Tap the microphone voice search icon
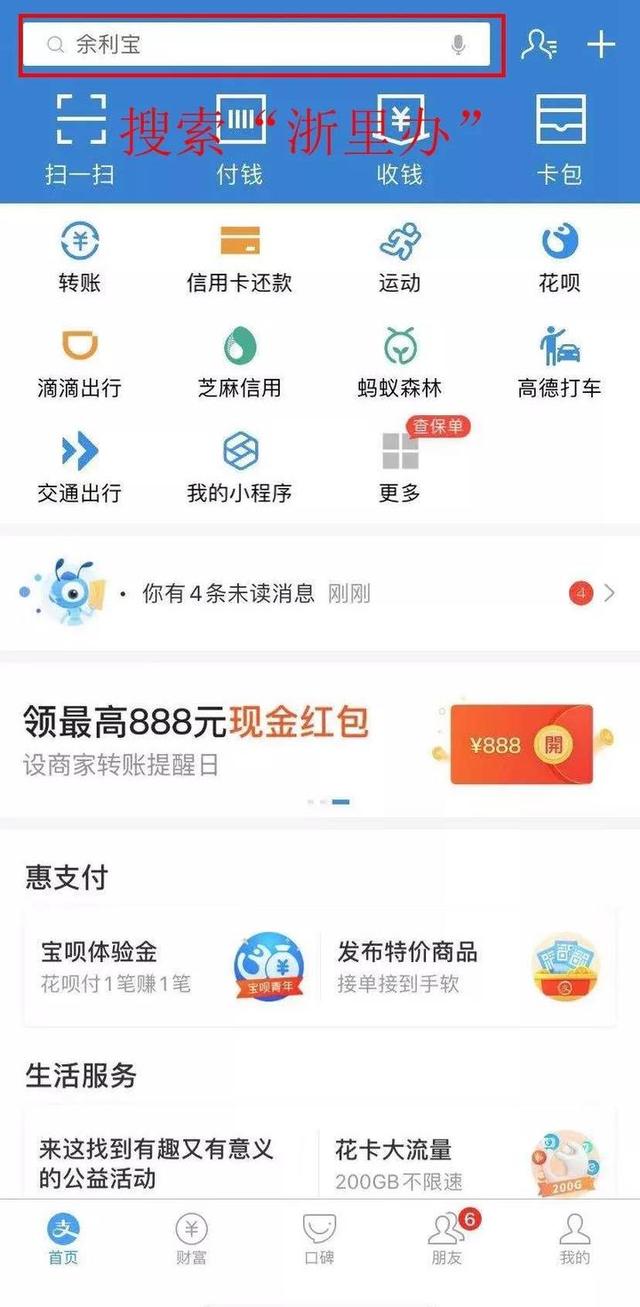Screen dimensions: 640x1307 (458, 45)
